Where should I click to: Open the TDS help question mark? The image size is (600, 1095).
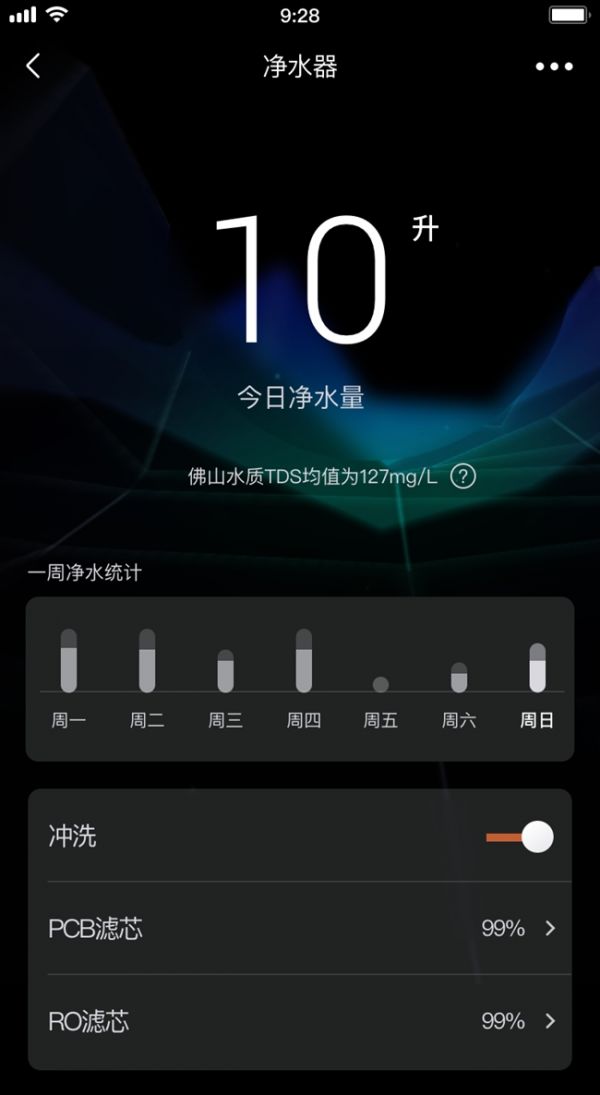coord(462,476)
